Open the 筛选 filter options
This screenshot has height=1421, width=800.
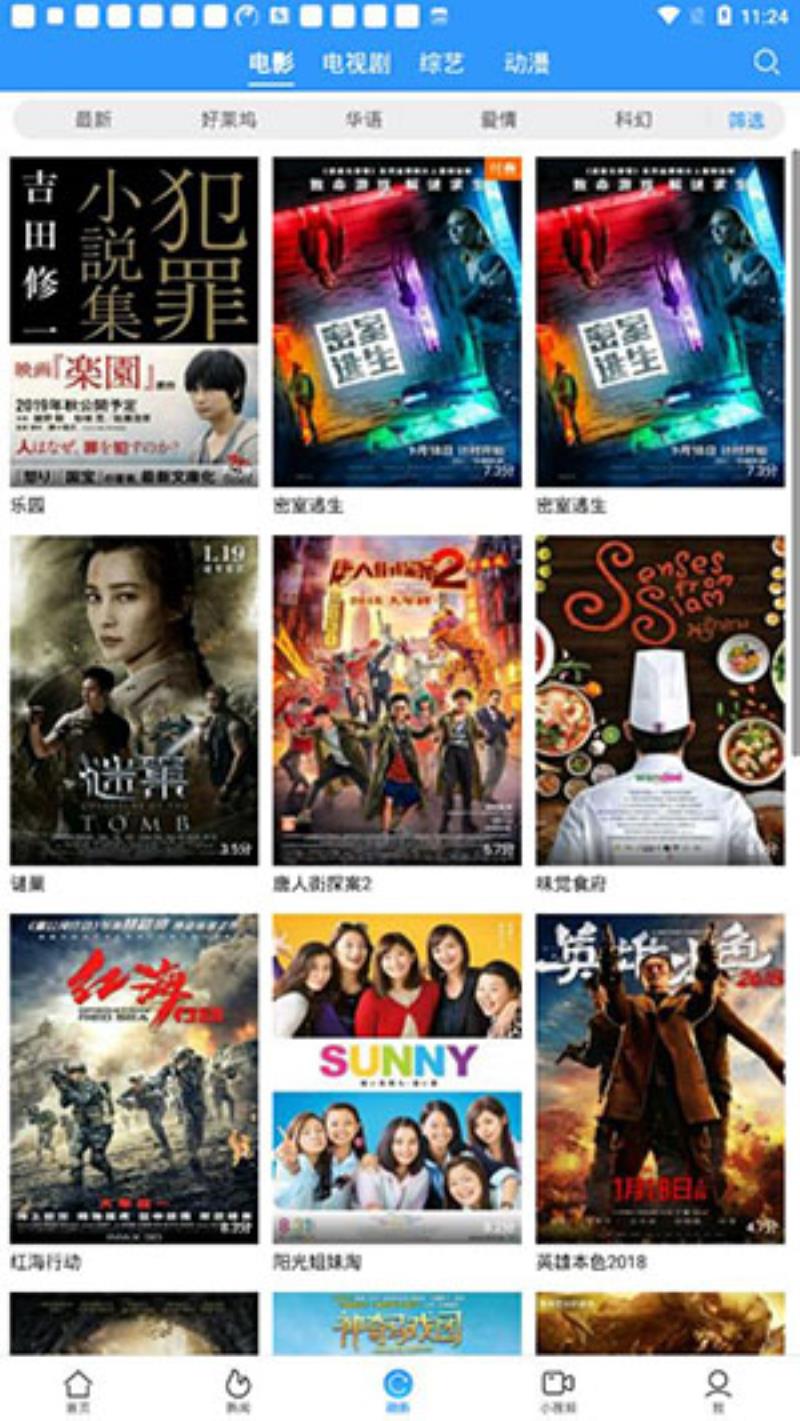pyautogui.click(x=746, y=120)
